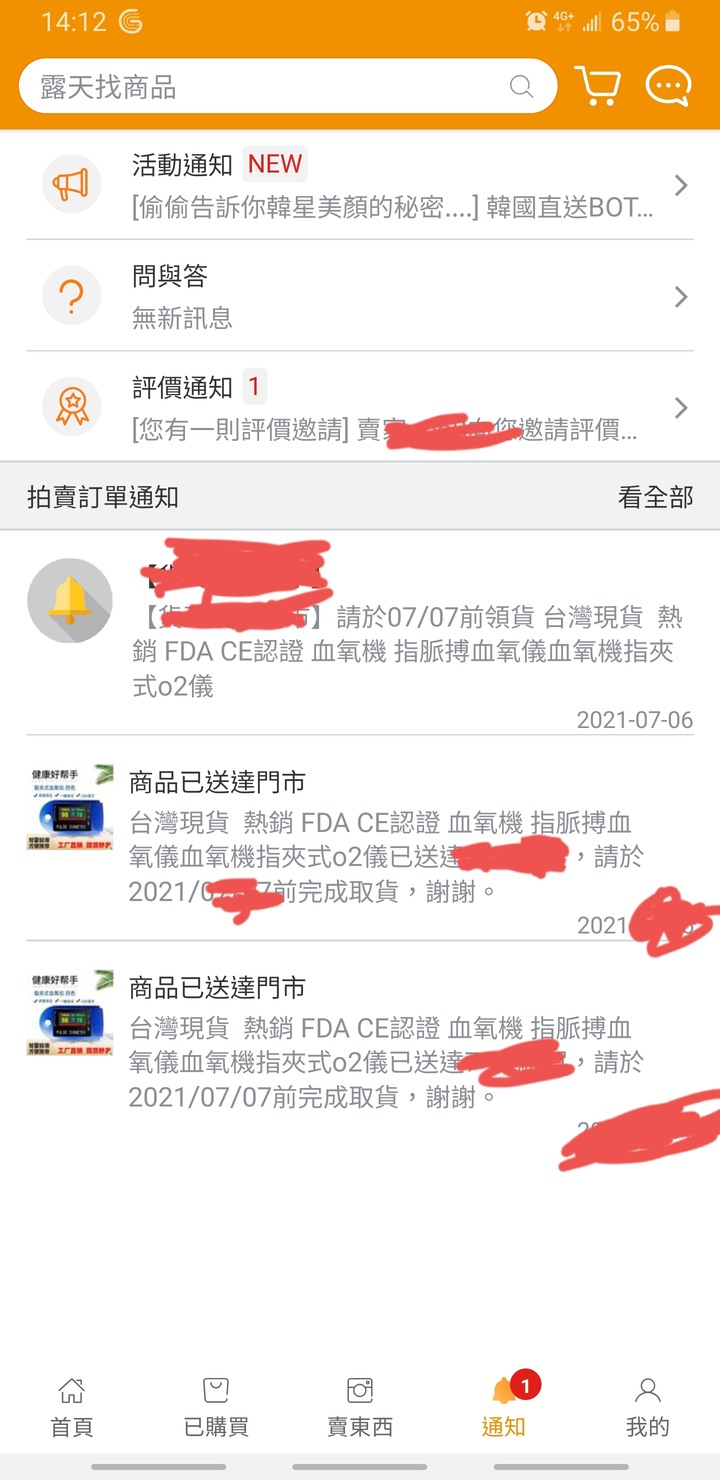Open 看全部 to view all order notifications

point(653,497)
